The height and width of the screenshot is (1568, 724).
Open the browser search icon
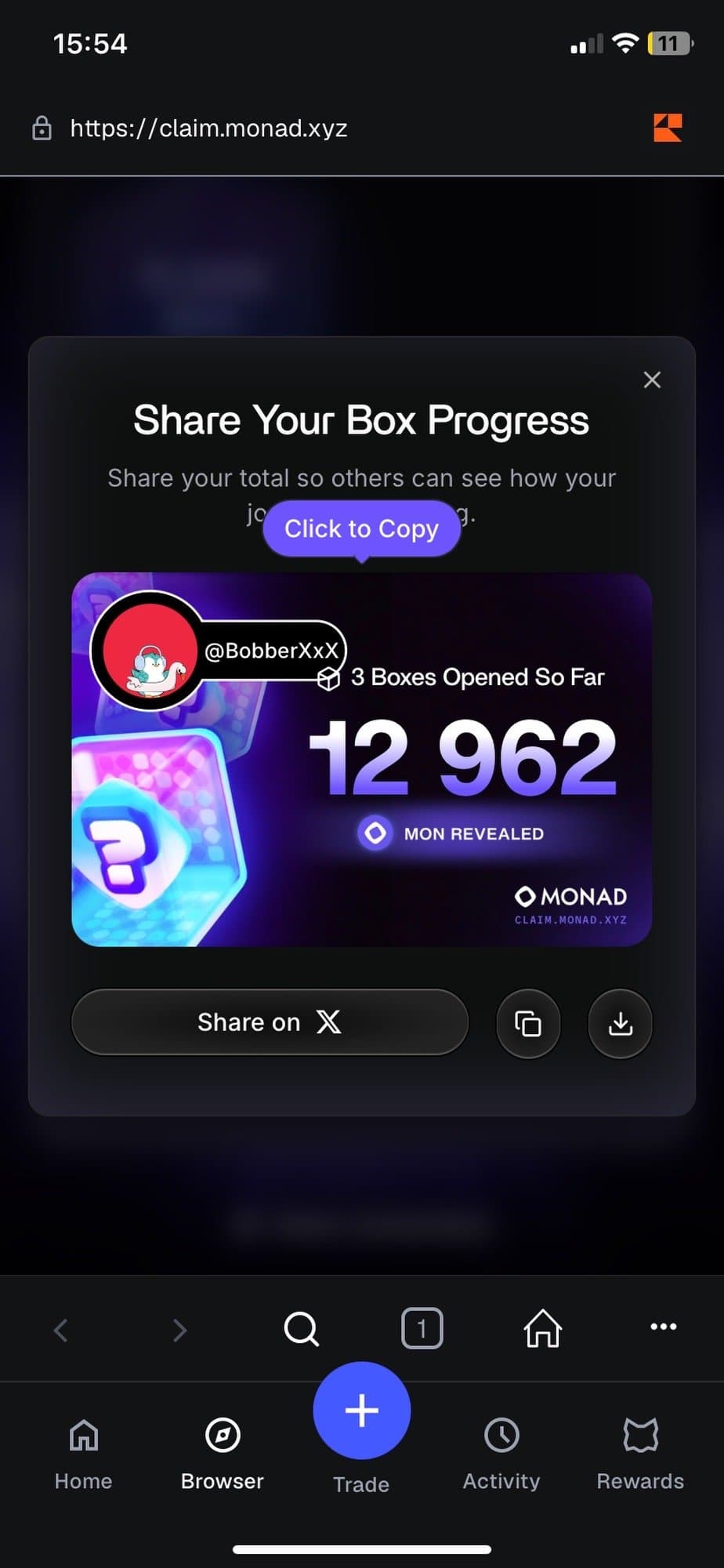click(301, 1328)
